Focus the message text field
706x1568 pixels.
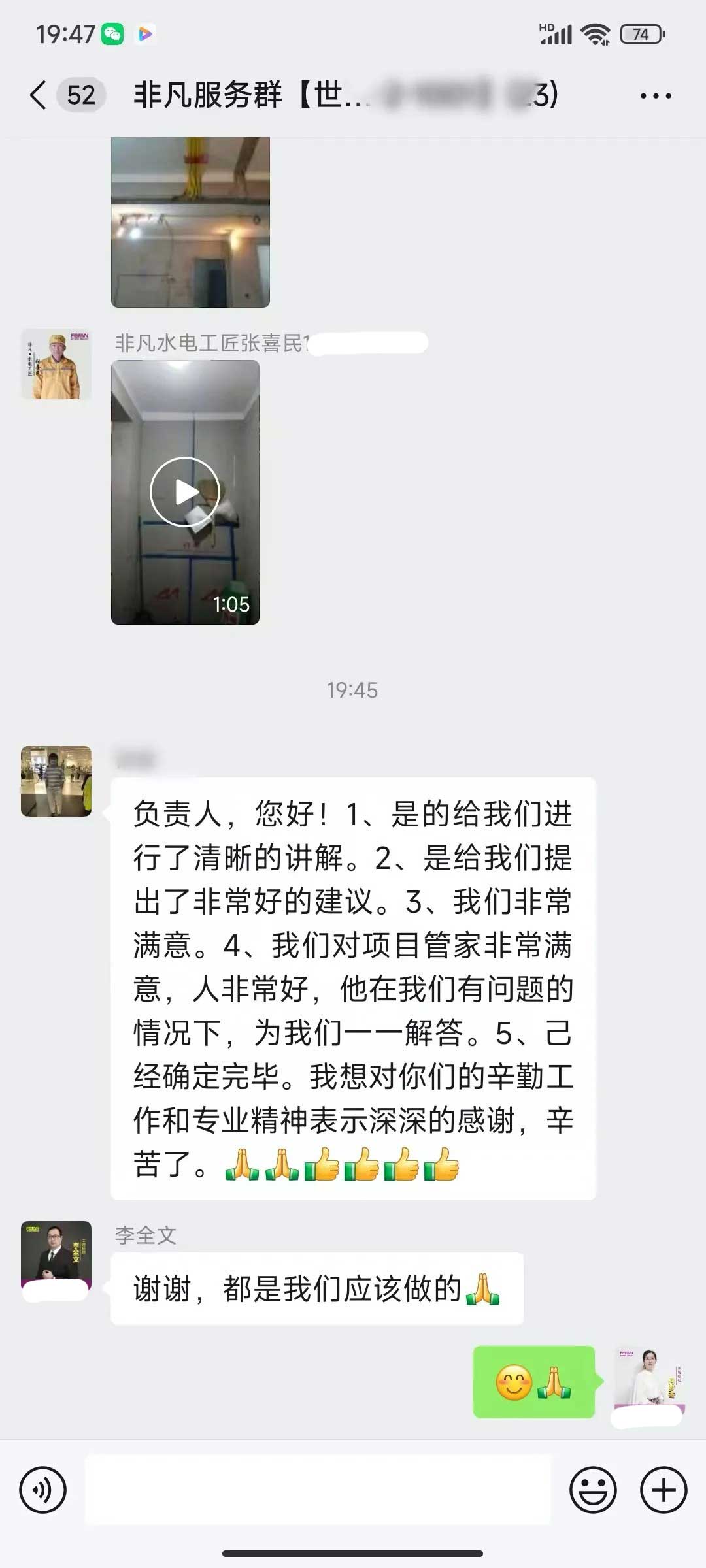pyautogui.click(x=318, y=1490)
